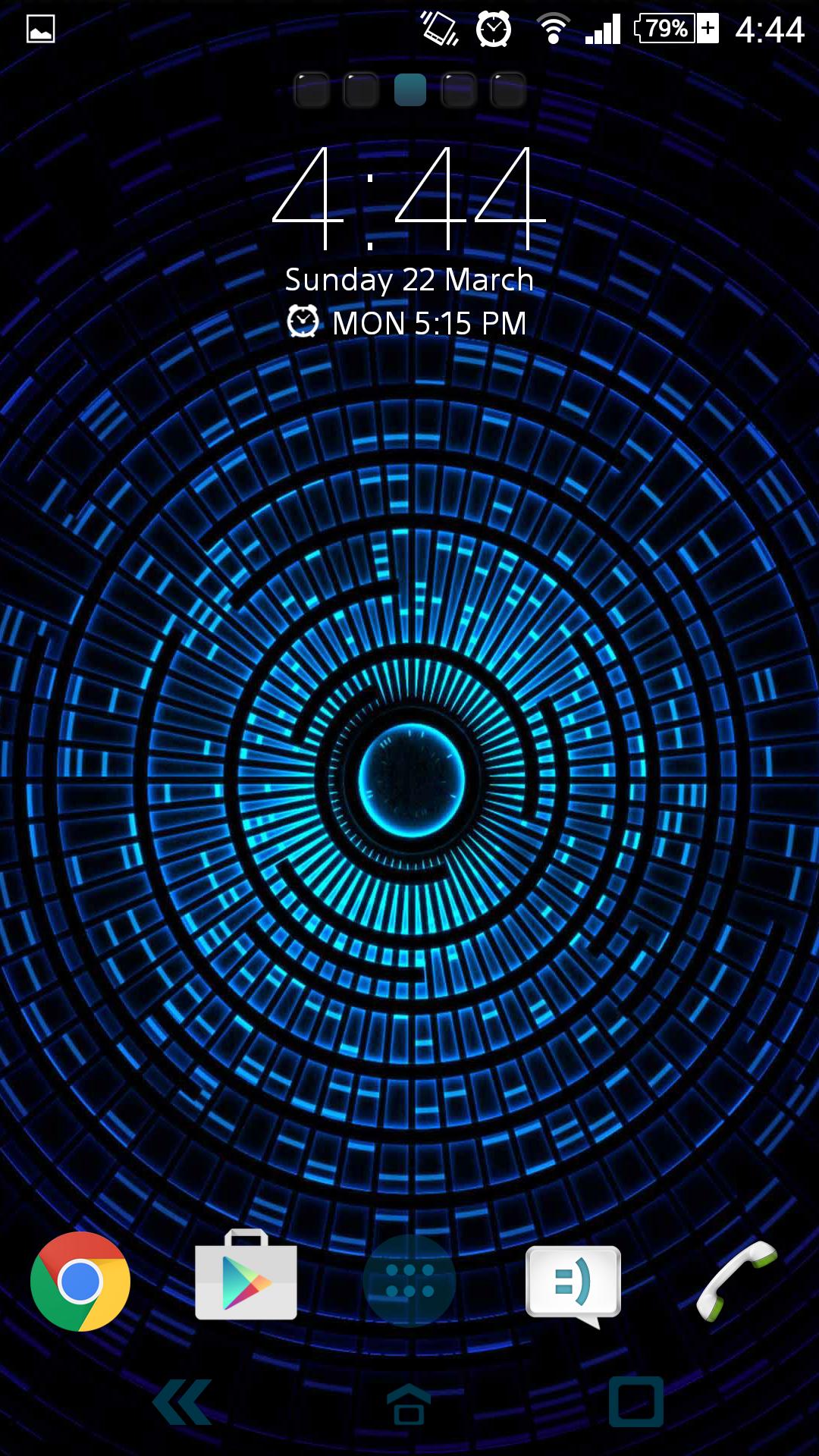Open the app drawer
The height and width of the screenshot is (1456, 819).
coord(409,1280)
